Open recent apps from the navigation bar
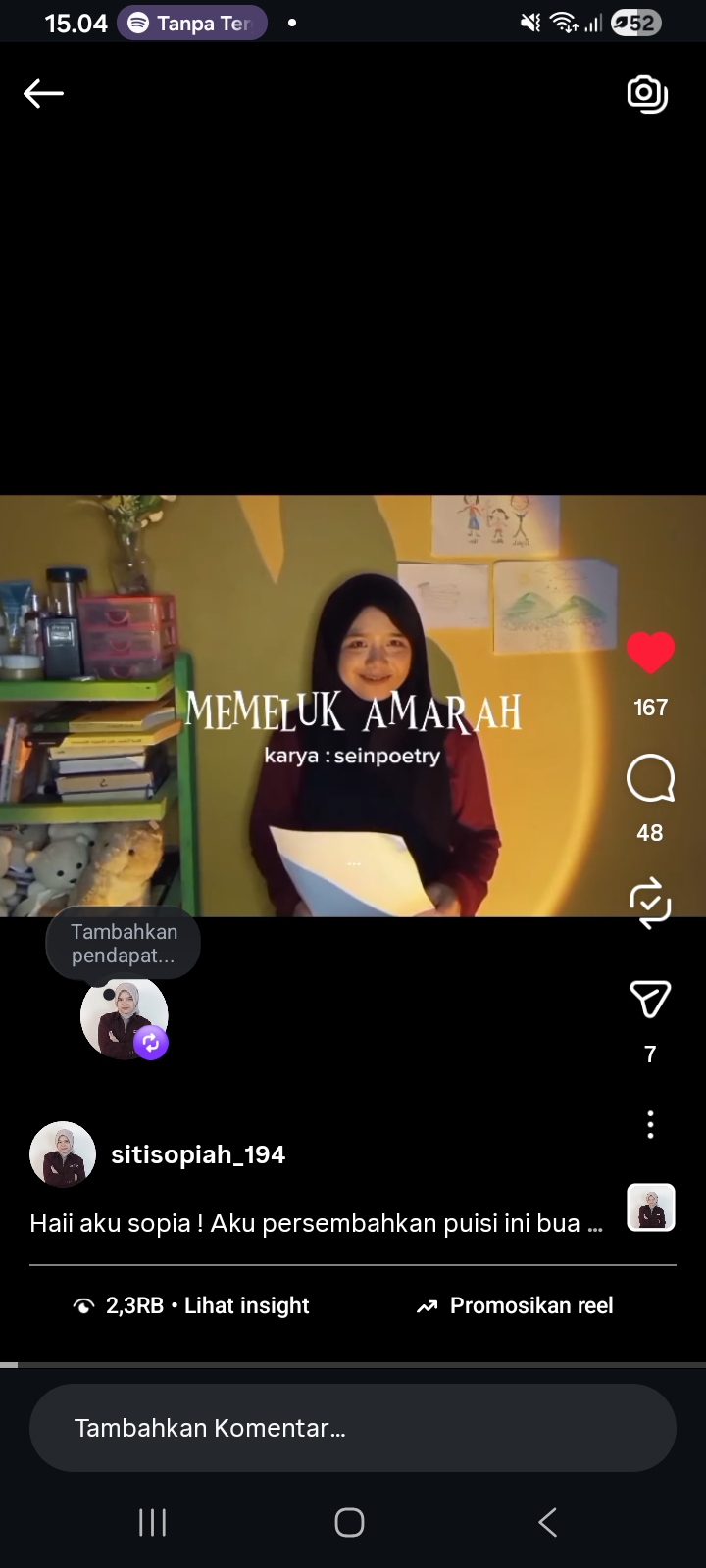This screenshot has height=1568, width=706. pos(152,1522)
